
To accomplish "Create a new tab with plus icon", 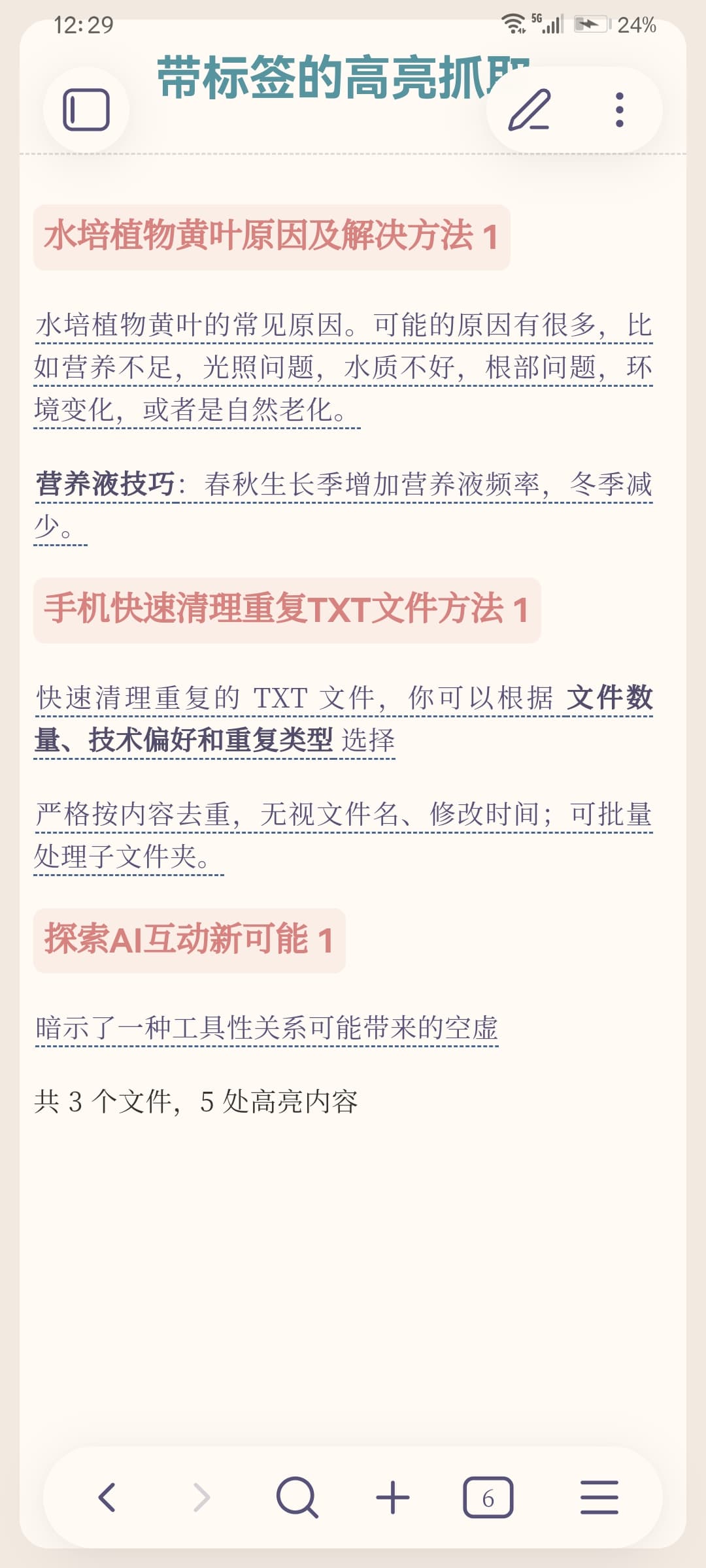I will pyautogui.click(x=393, y=1497).
